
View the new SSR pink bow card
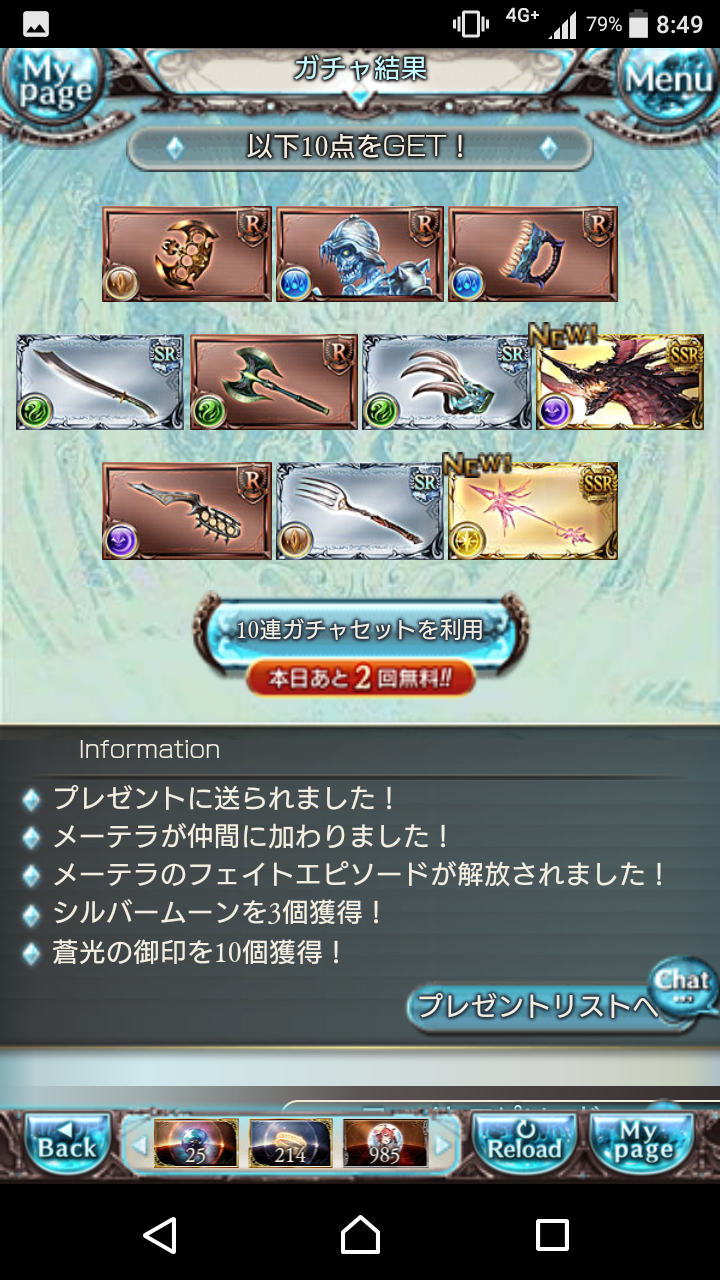pos(532,511)
